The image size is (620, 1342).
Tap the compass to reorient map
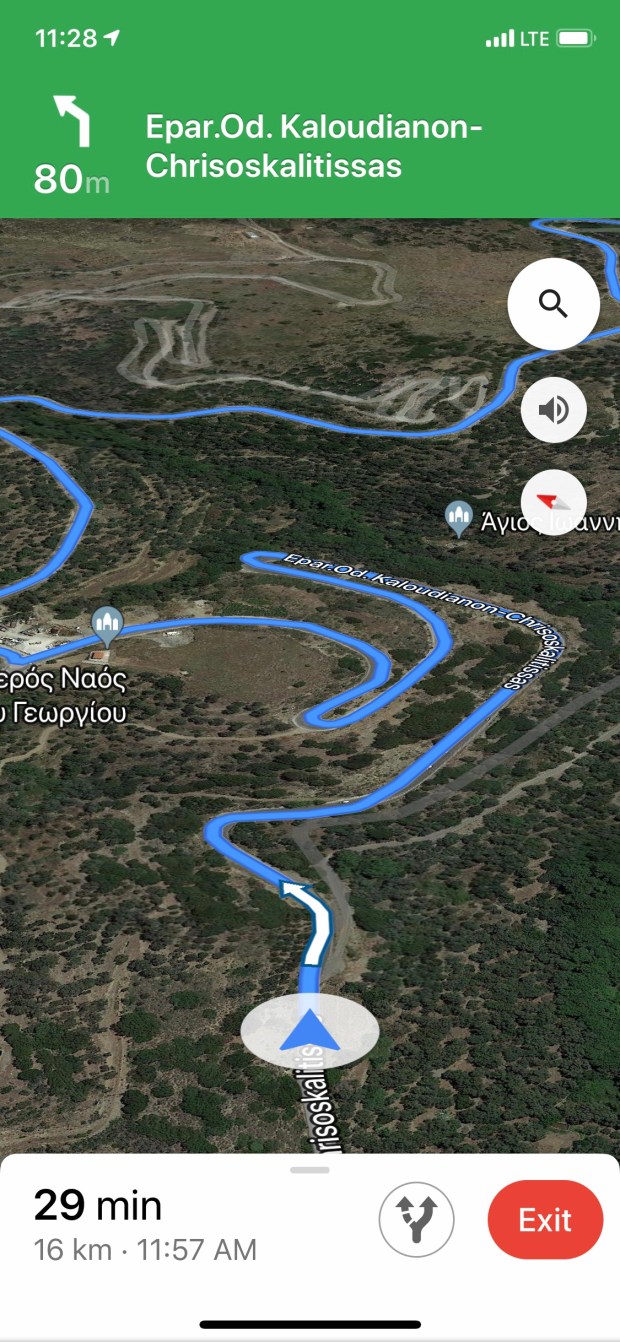point(553,502)
